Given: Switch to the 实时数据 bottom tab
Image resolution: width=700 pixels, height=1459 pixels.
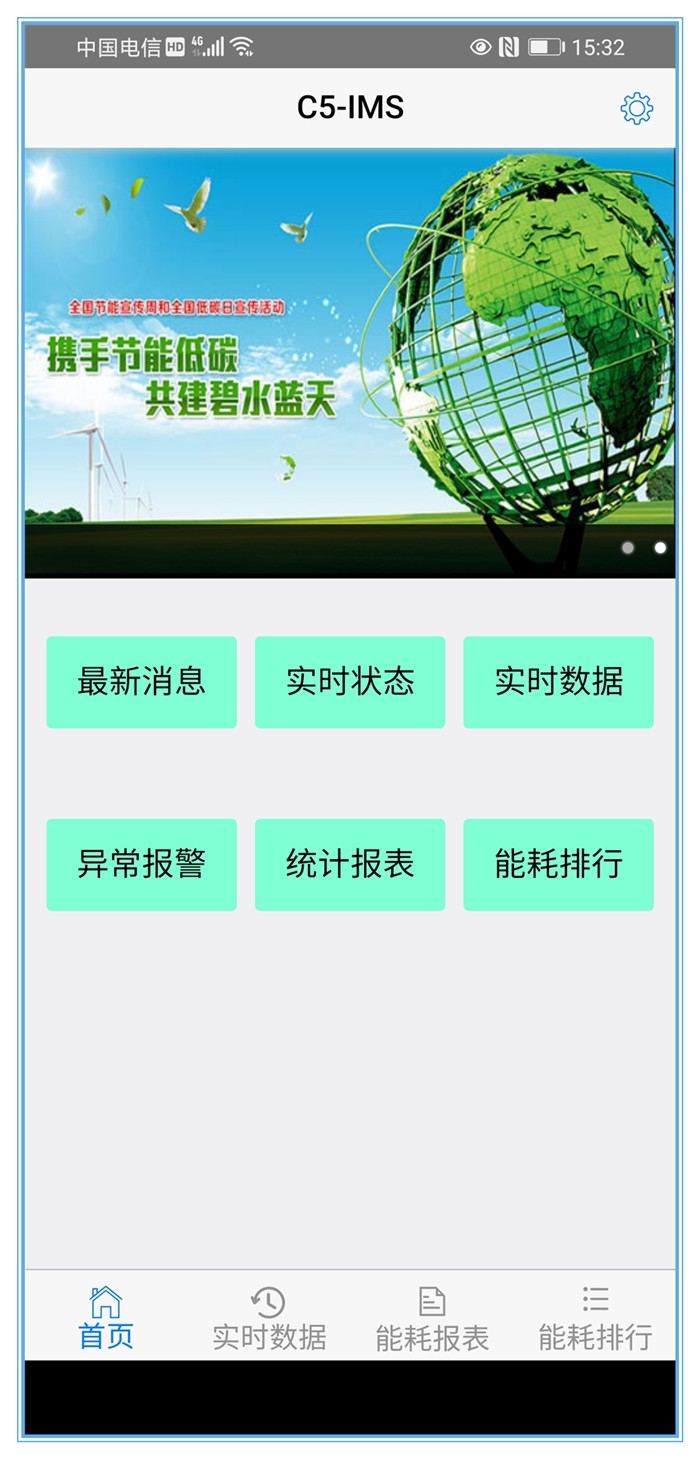Looking at the screenshot, I should pyautogui.click(x=269, y=1318).
